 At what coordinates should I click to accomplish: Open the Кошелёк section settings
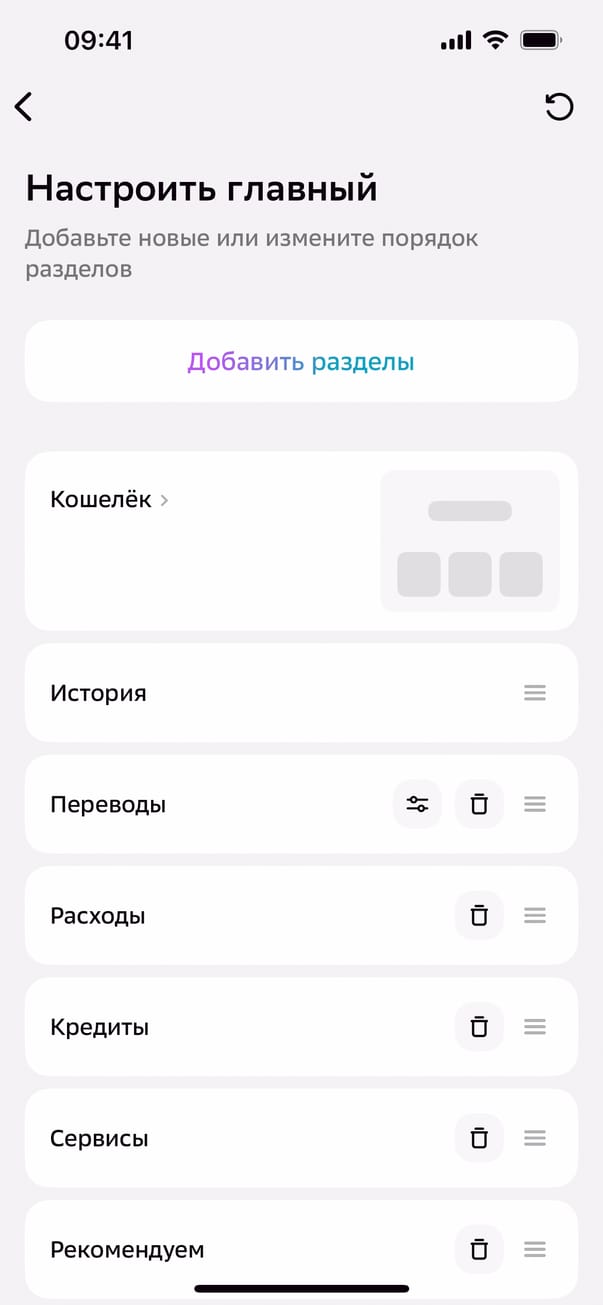[x=109, y=500]
